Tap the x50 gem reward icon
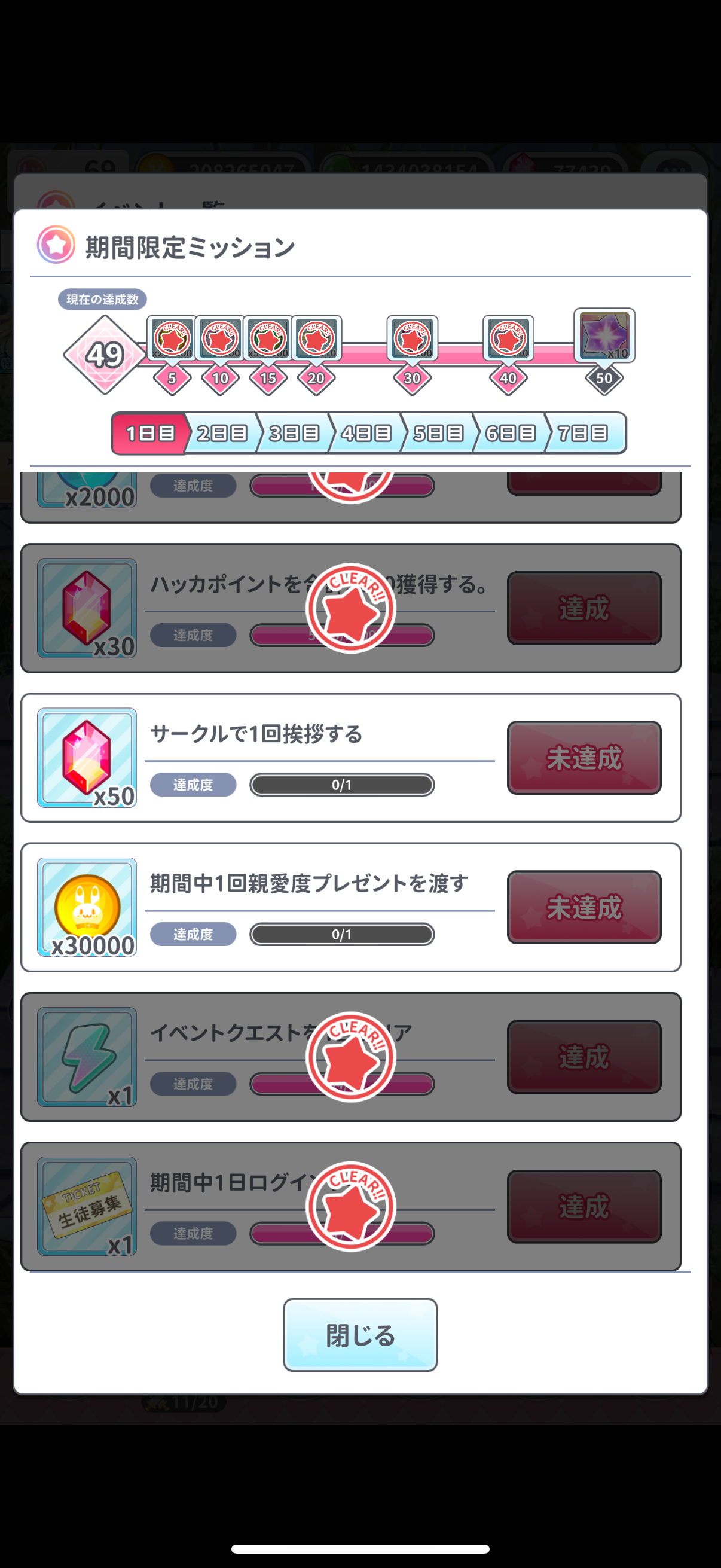 (87, 758)
